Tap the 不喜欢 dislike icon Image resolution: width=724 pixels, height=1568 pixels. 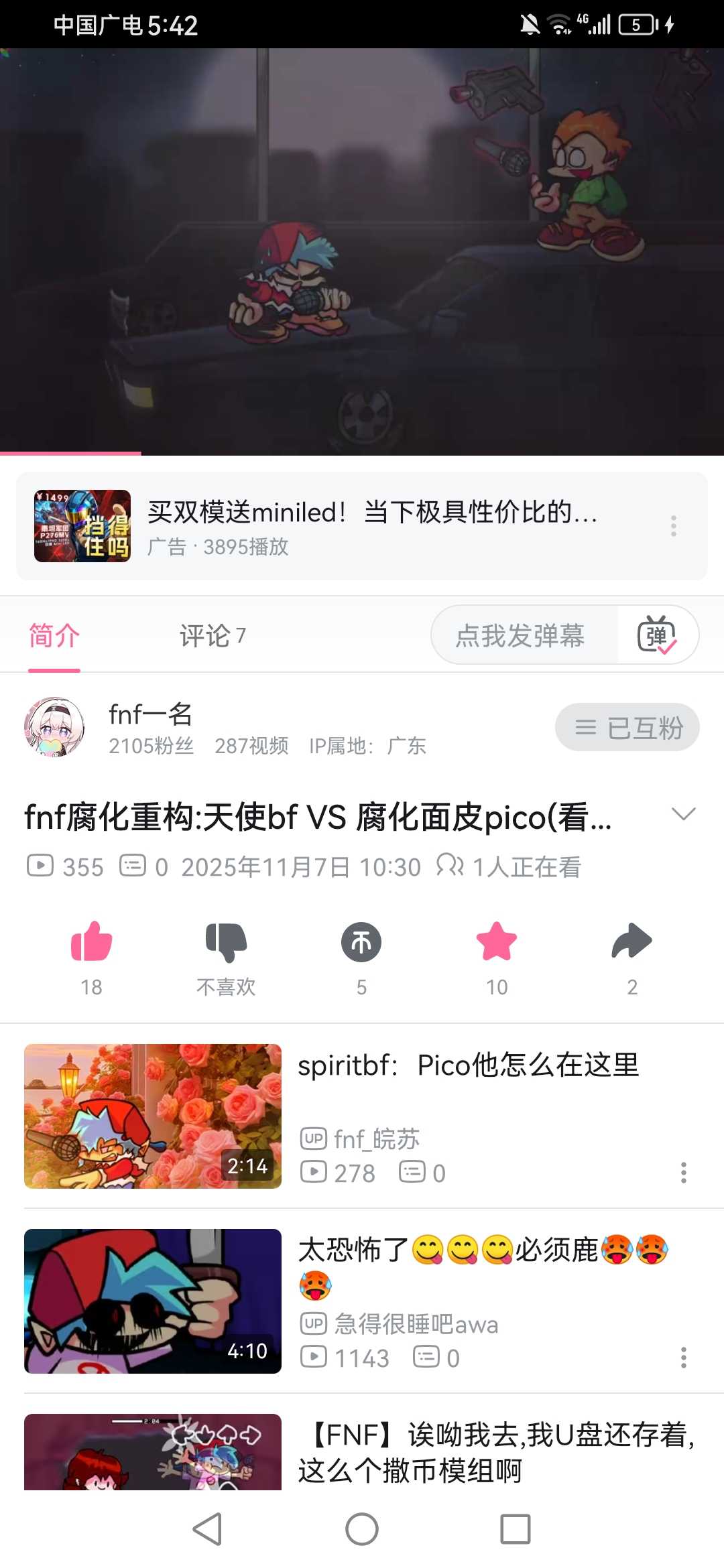tap(227, 941)
